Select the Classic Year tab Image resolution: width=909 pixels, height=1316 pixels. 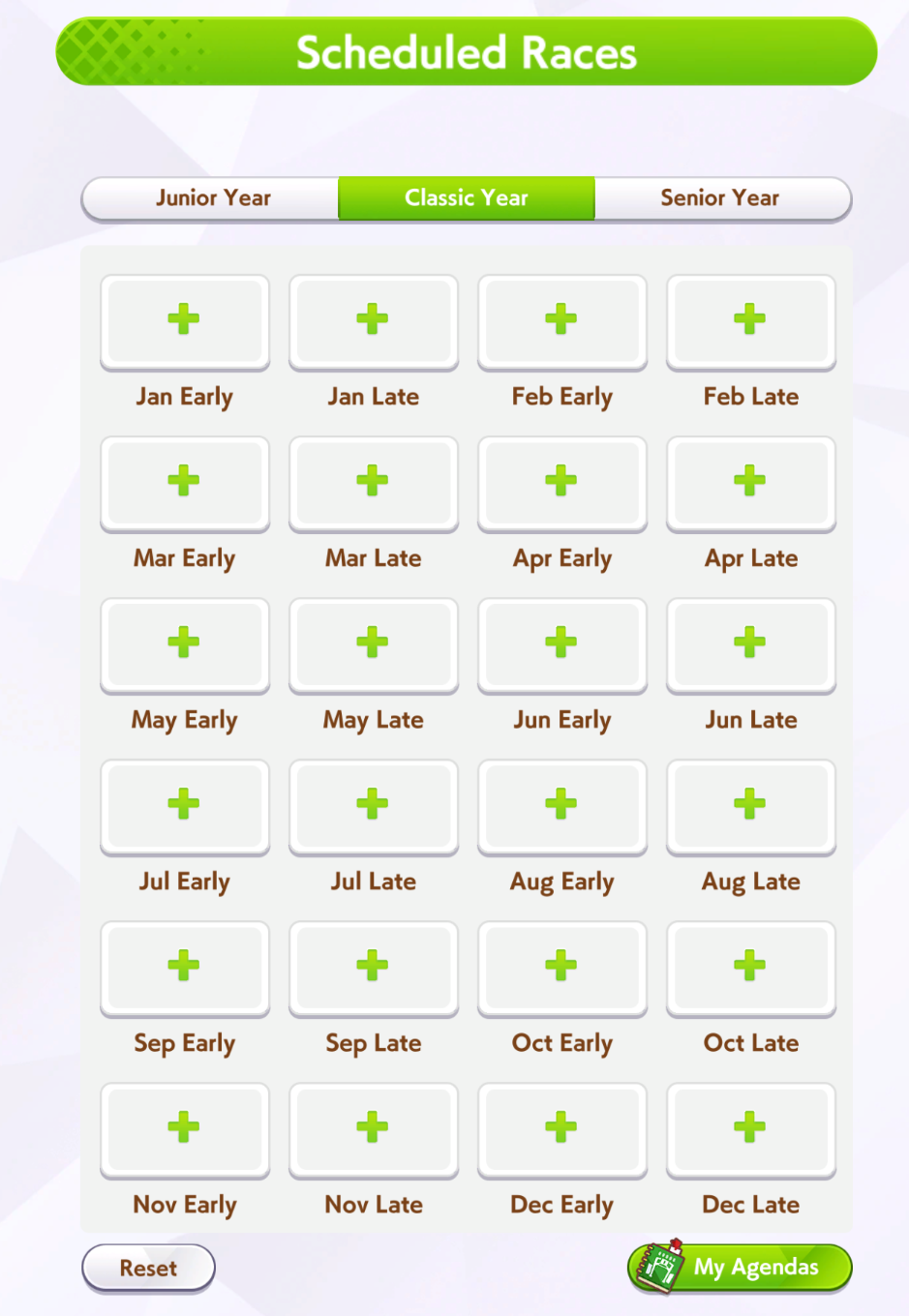[x=467, y=198]
